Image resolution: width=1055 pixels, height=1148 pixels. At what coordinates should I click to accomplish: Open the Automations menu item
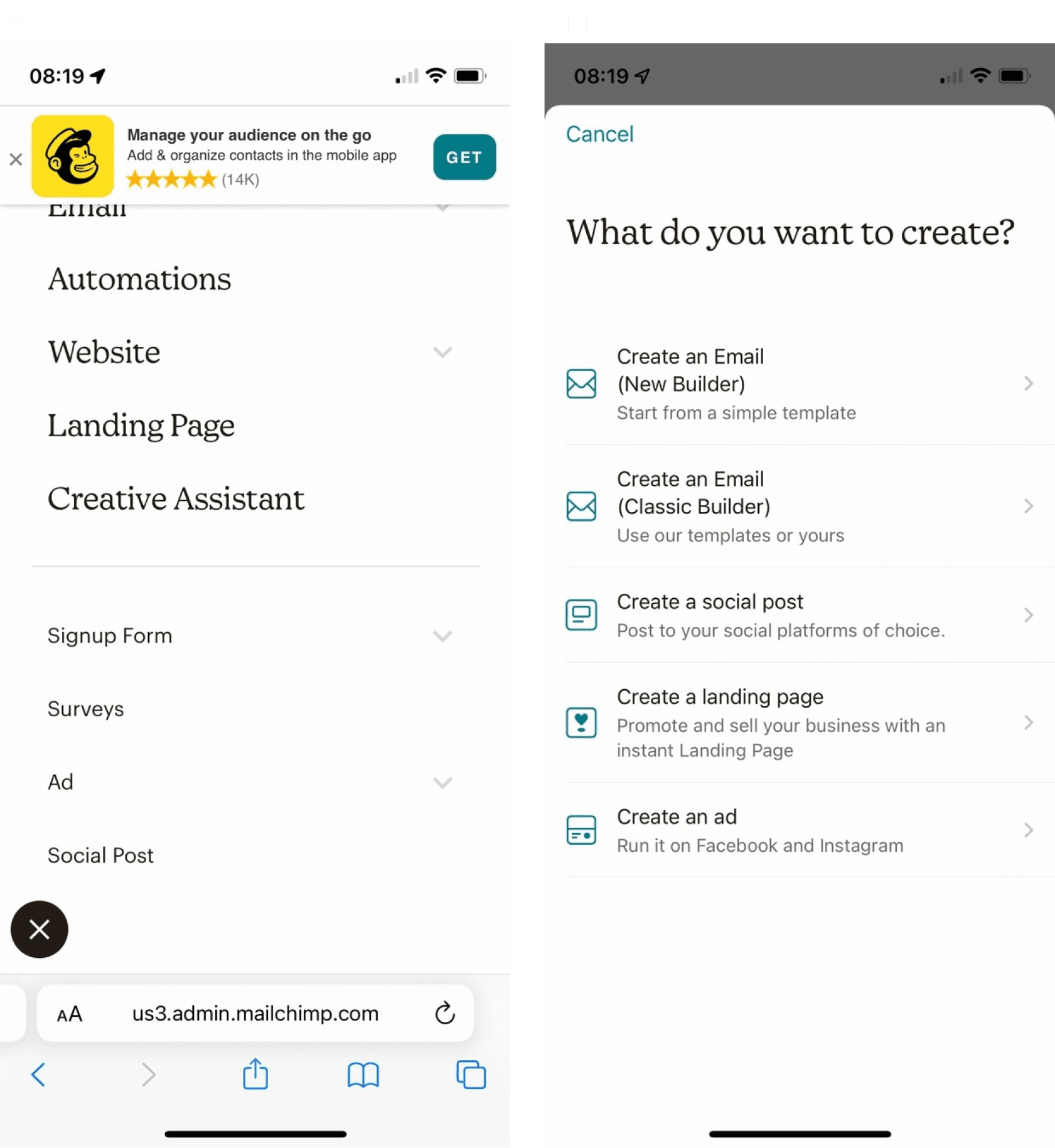pos(139,279)
